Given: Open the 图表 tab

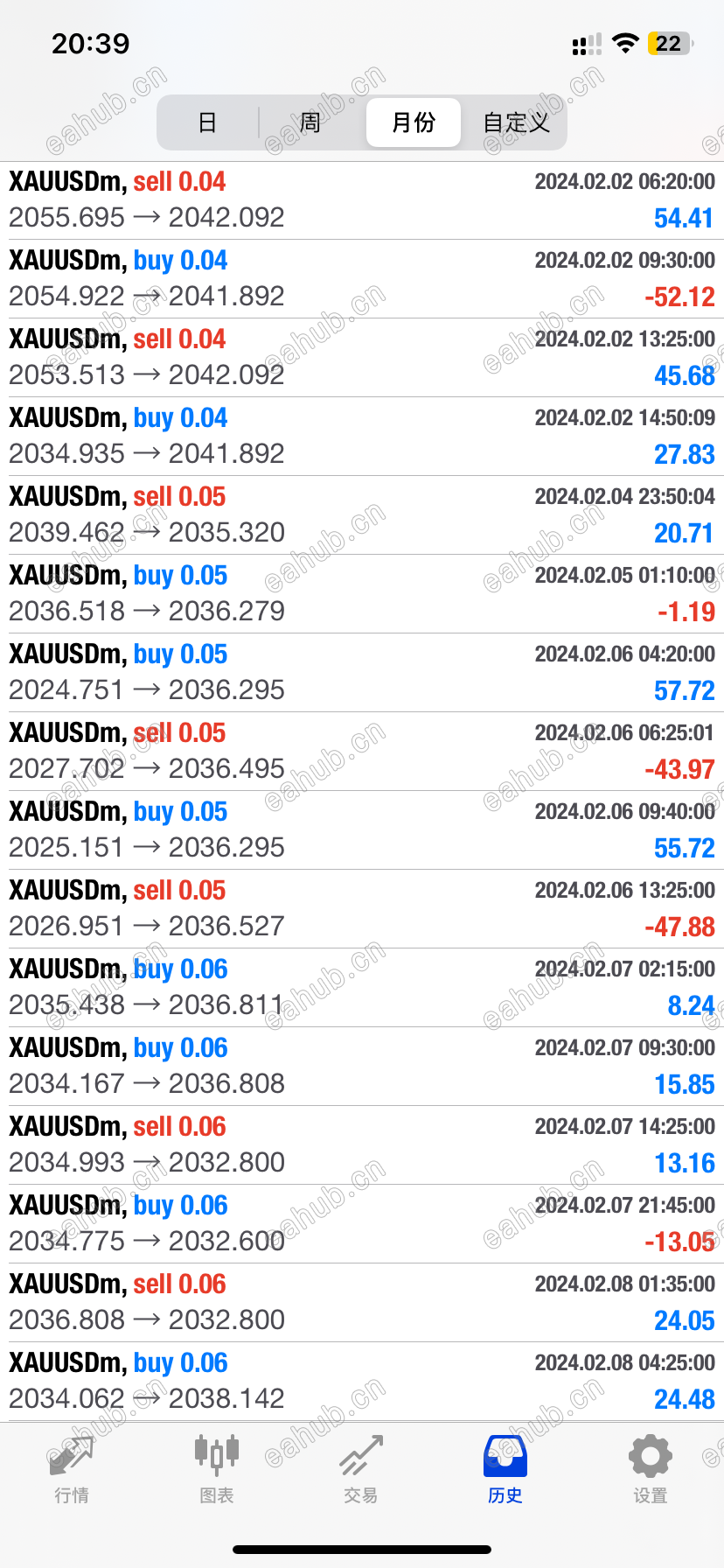Looking at the screenshot, I should tap(216, 1470).
